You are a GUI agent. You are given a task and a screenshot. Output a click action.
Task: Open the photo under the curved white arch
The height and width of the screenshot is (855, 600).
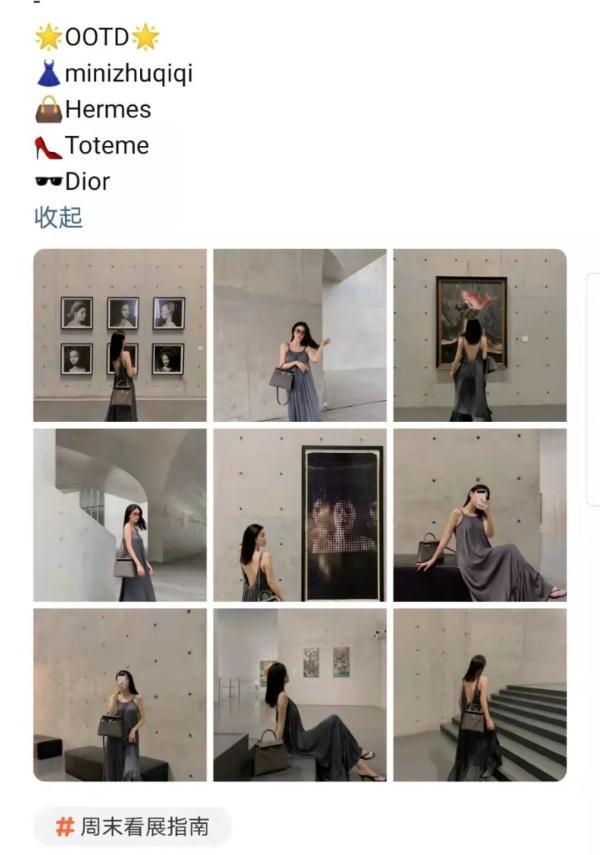120,515
